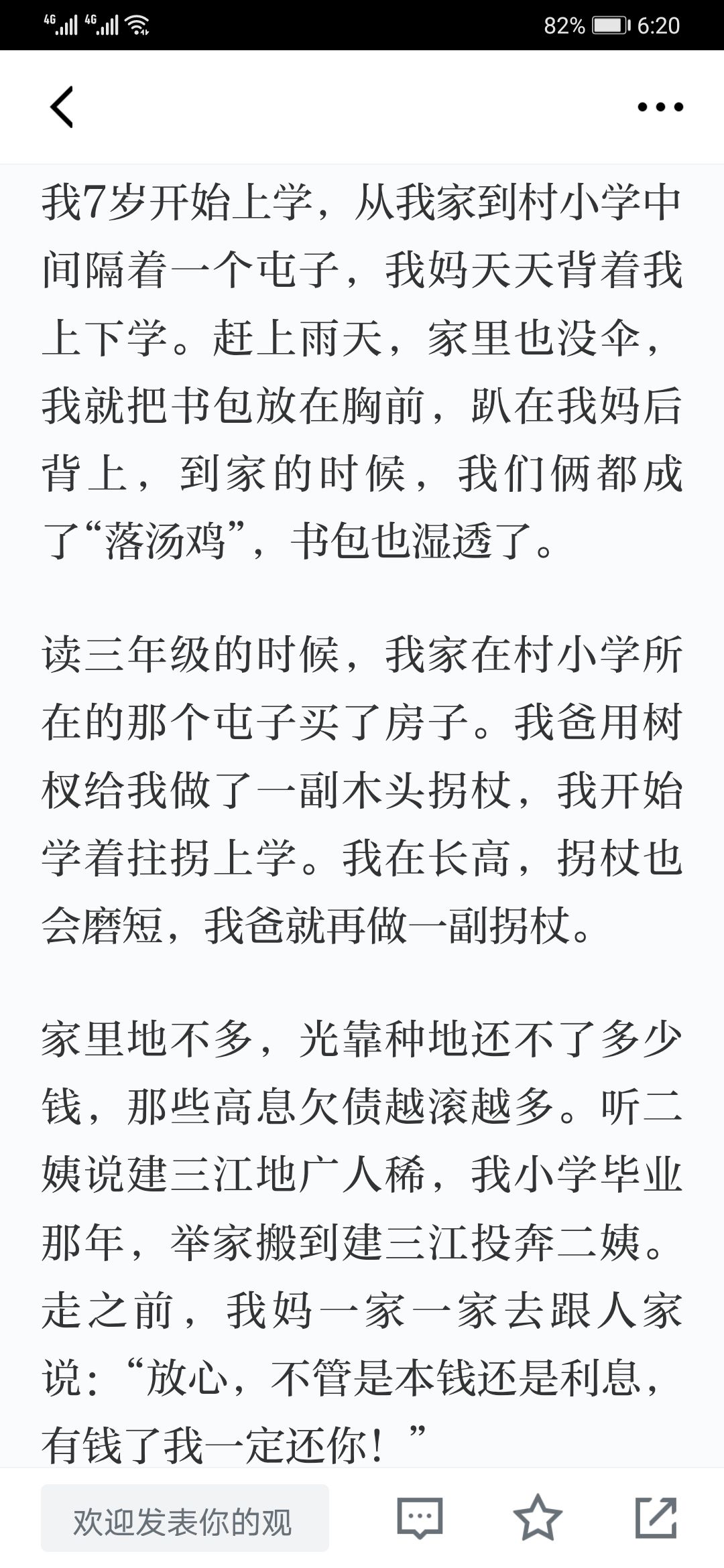Go back using the top-left arrow

61,107
